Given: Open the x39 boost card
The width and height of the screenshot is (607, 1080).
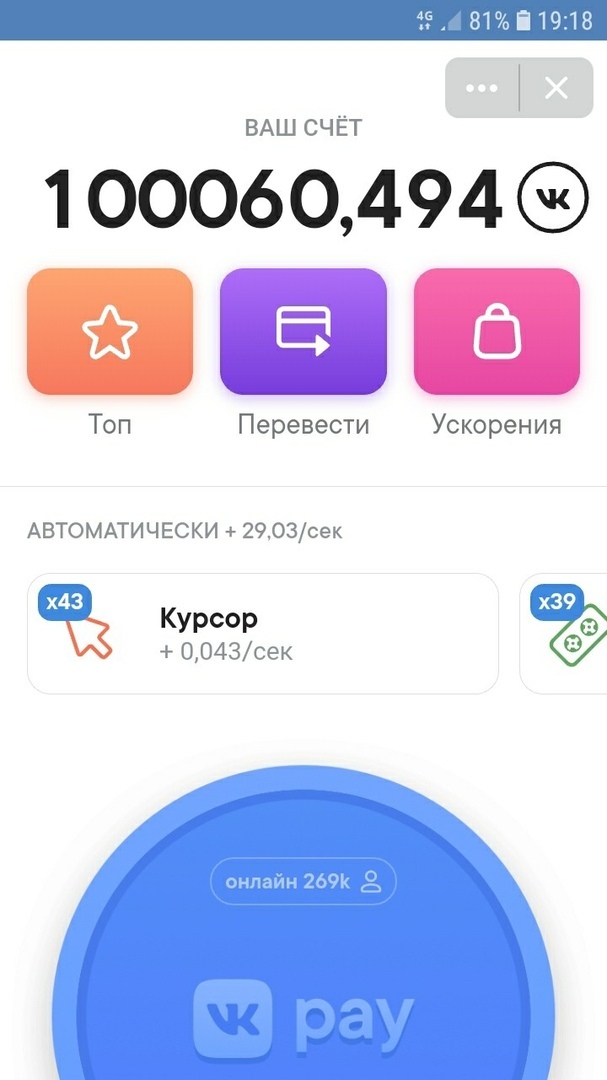Looking at the screenshot, I should [565, 633].
